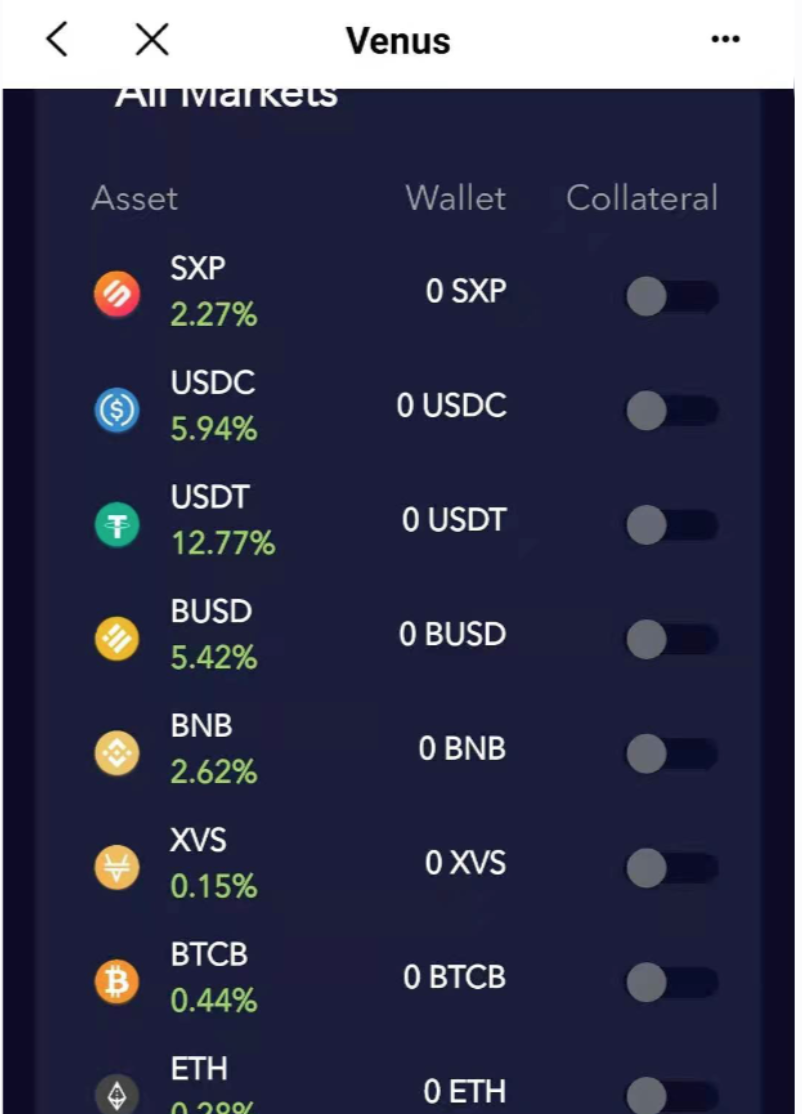Enable SXP as collateral
The width and height of the screenshot is (802, 1114).
(x=672, y=297)
